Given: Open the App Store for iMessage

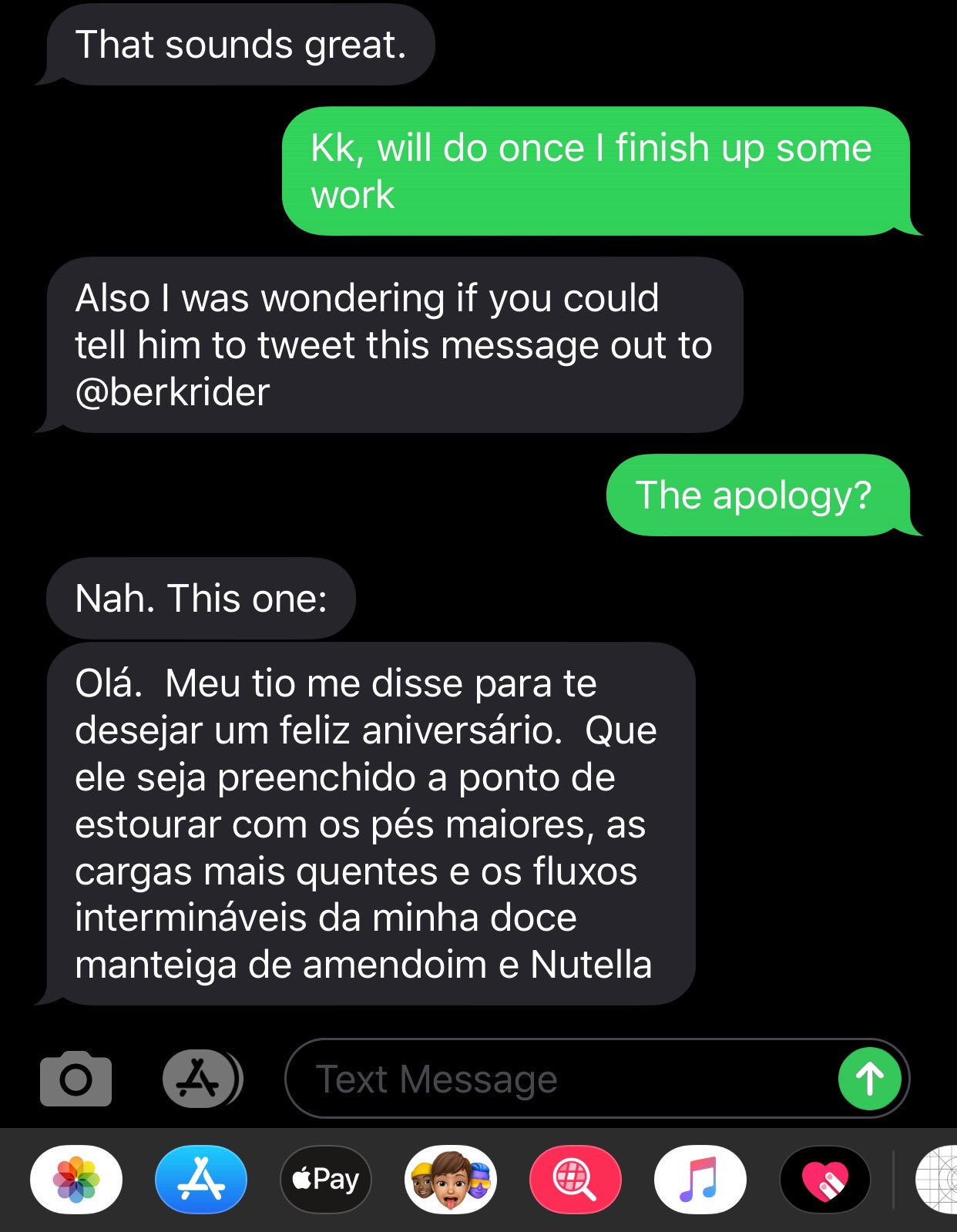Looking at the screenshot, I should (x=201, y=1180).
